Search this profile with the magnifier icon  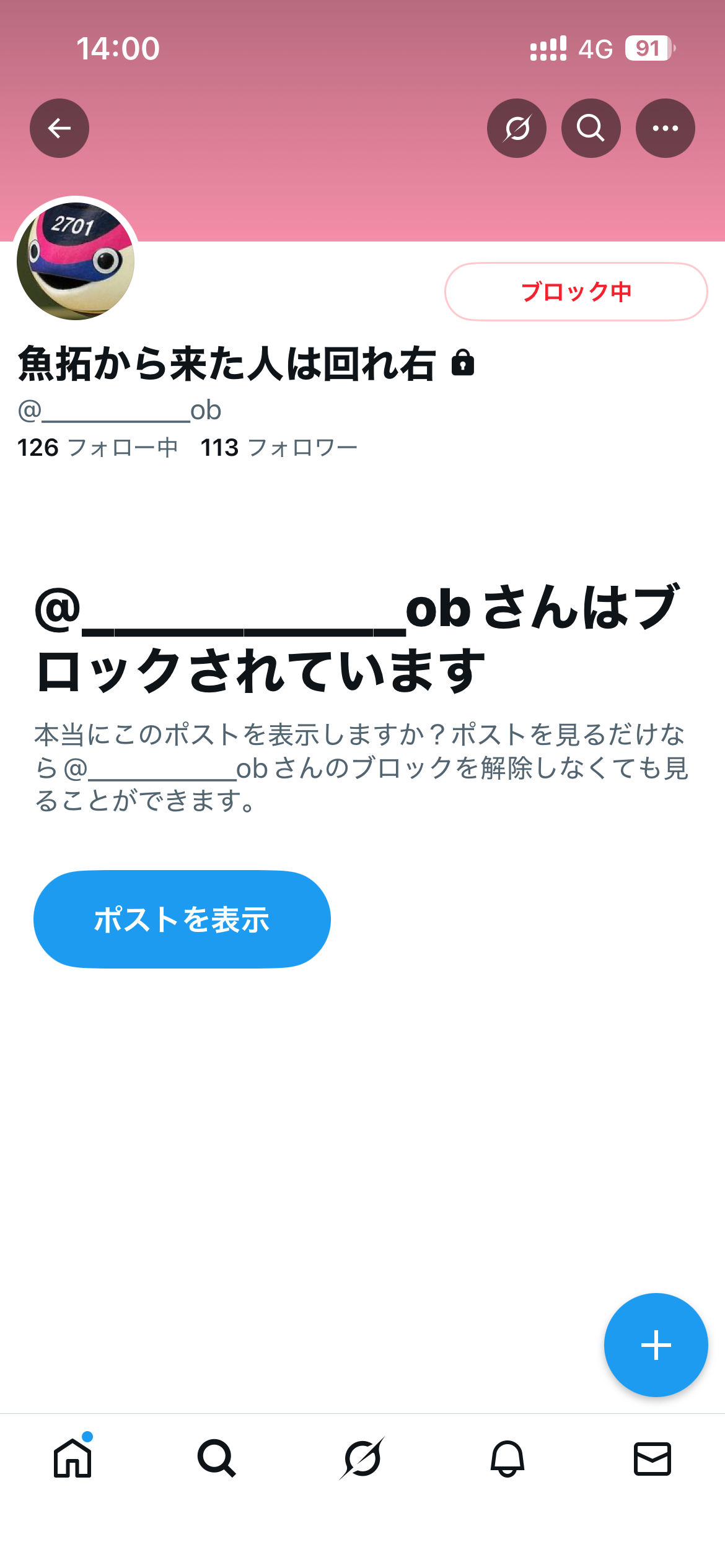tap(591, 128)
